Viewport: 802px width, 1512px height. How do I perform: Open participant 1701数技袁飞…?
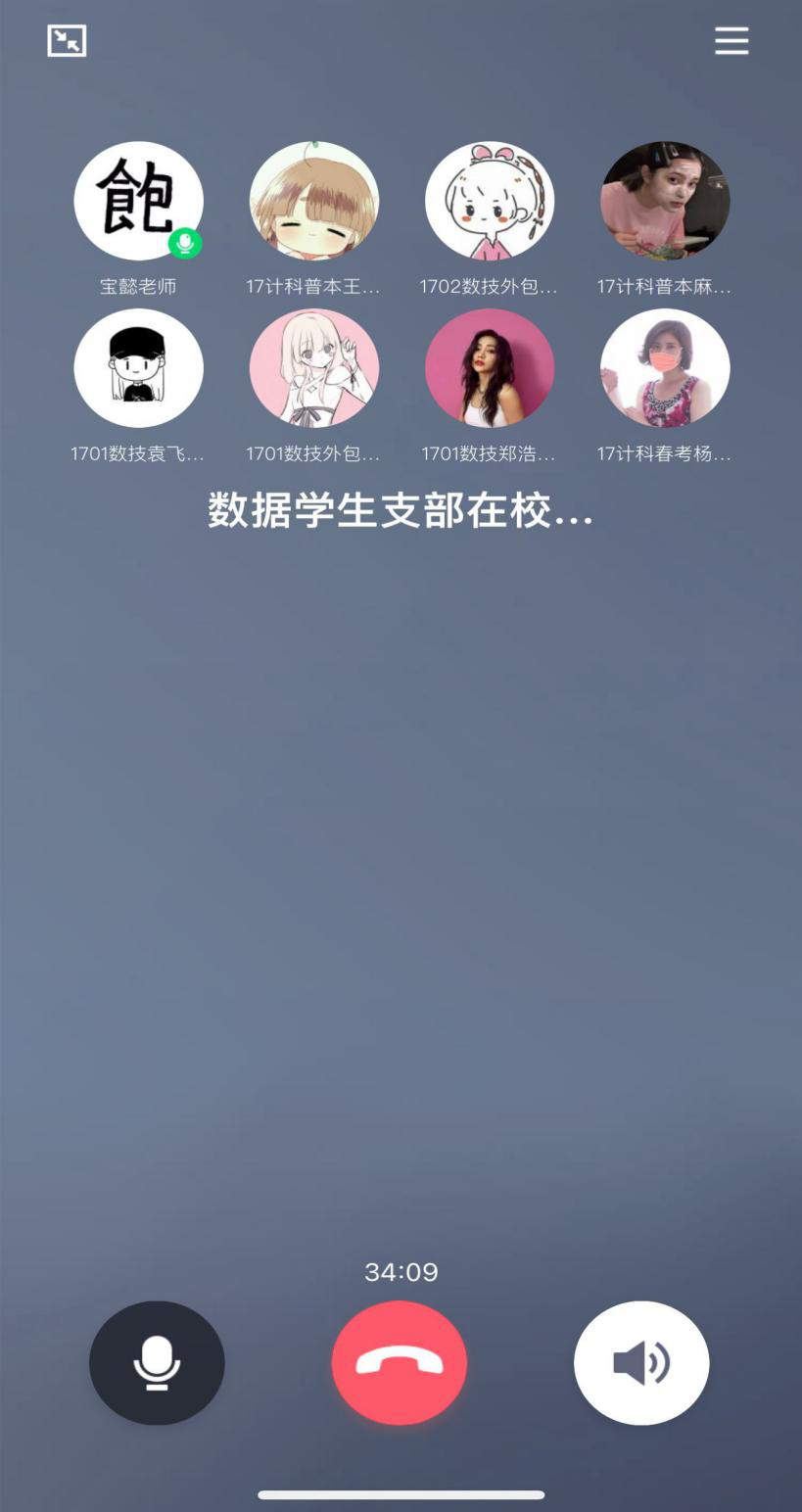click(x=138, y=368)
